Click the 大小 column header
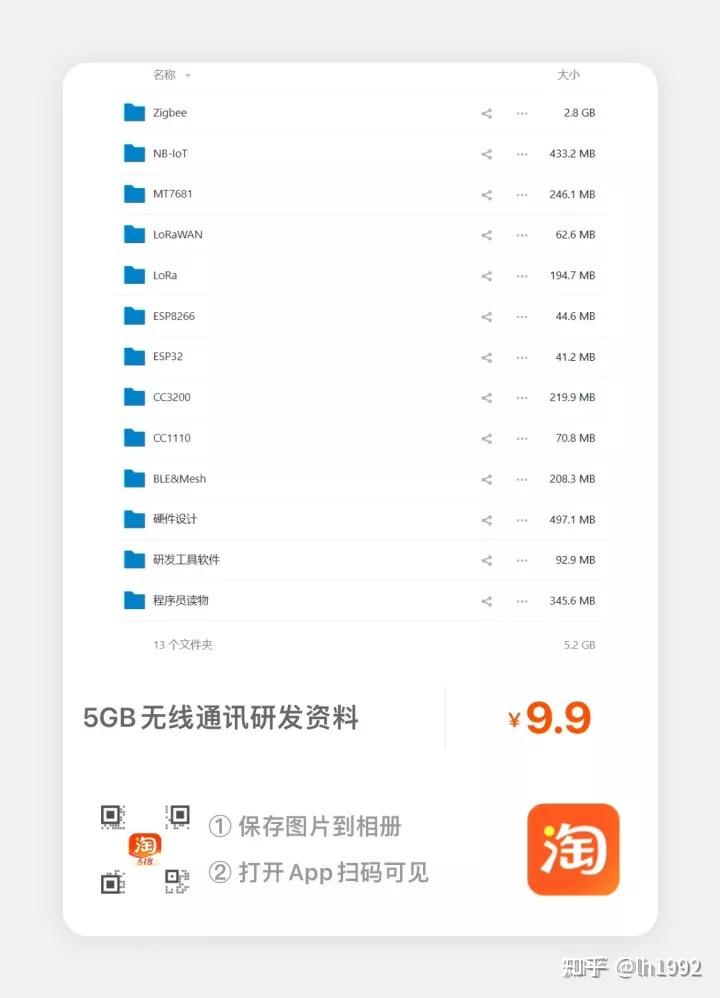 pyautogui.click(x=567, y=75)
